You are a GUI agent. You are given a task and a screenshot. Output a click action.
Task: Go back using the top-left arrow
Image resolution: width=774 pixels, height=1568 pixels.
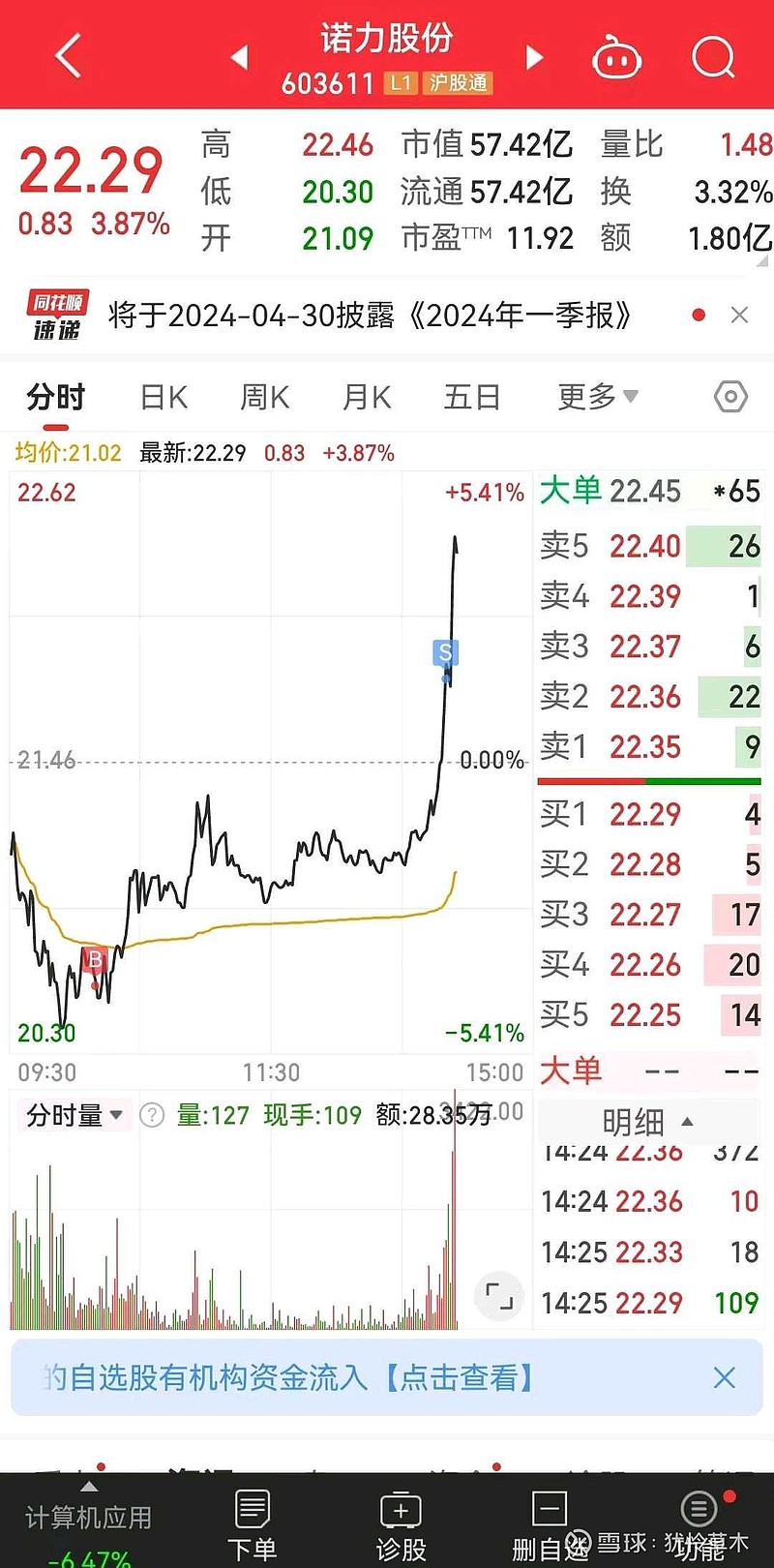68,56
